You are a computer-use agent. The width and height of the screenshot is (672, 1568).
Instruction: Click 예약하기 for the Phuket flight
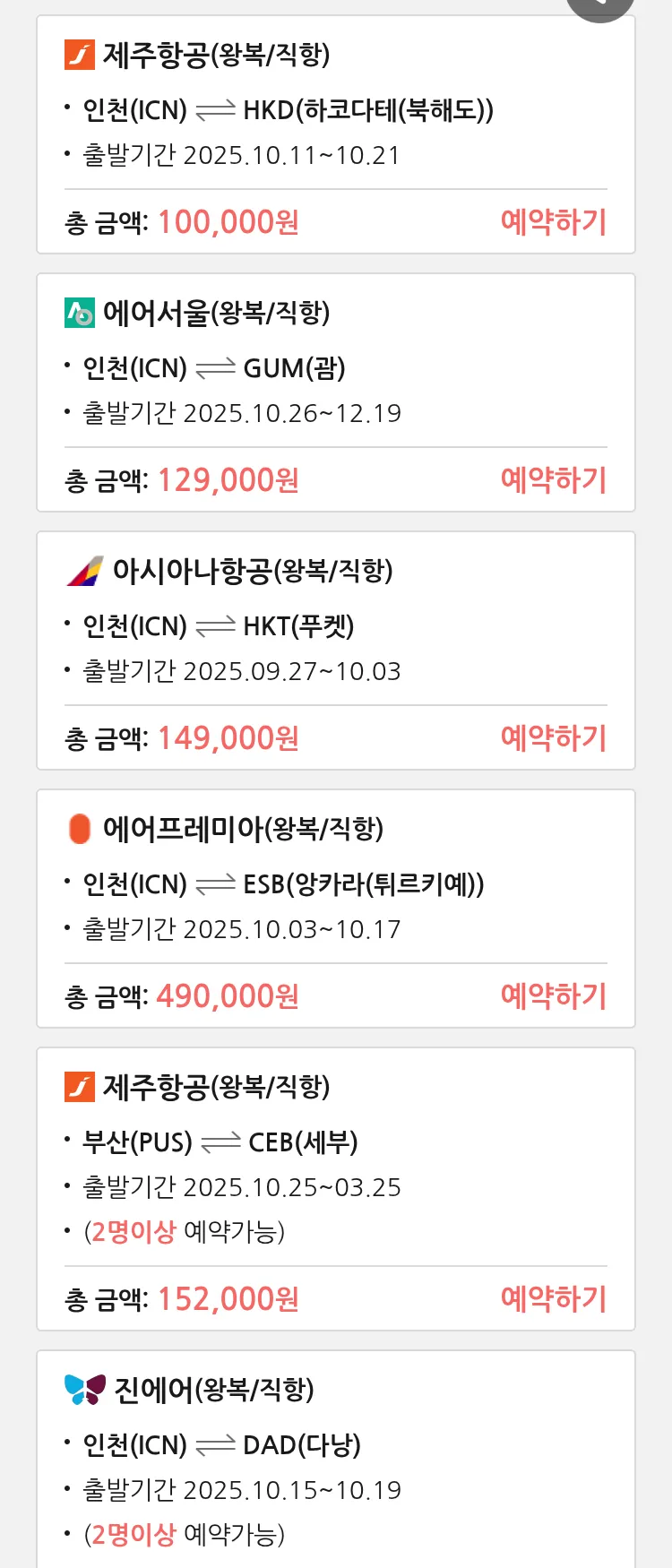[554, 737]
